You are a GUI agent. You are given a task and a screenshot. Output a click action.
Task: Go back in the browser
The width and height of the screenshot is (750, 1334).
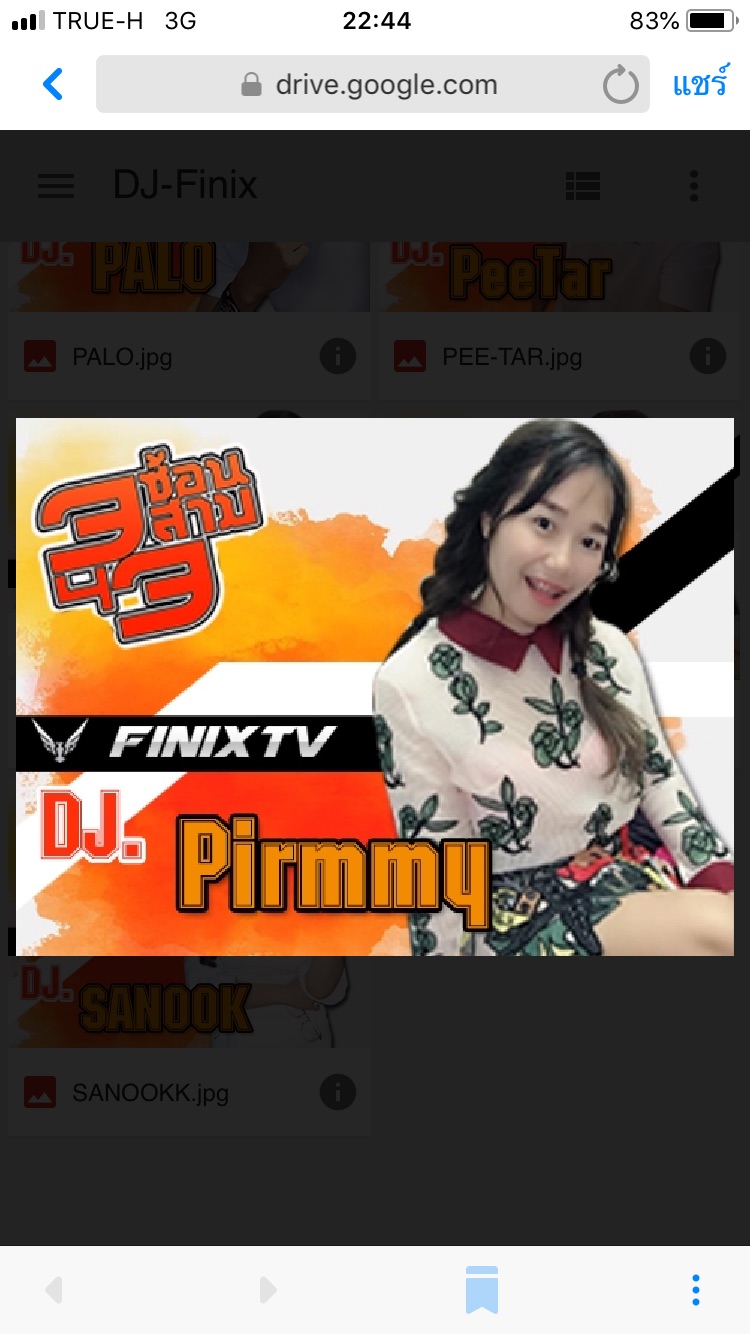coord(53,84)
